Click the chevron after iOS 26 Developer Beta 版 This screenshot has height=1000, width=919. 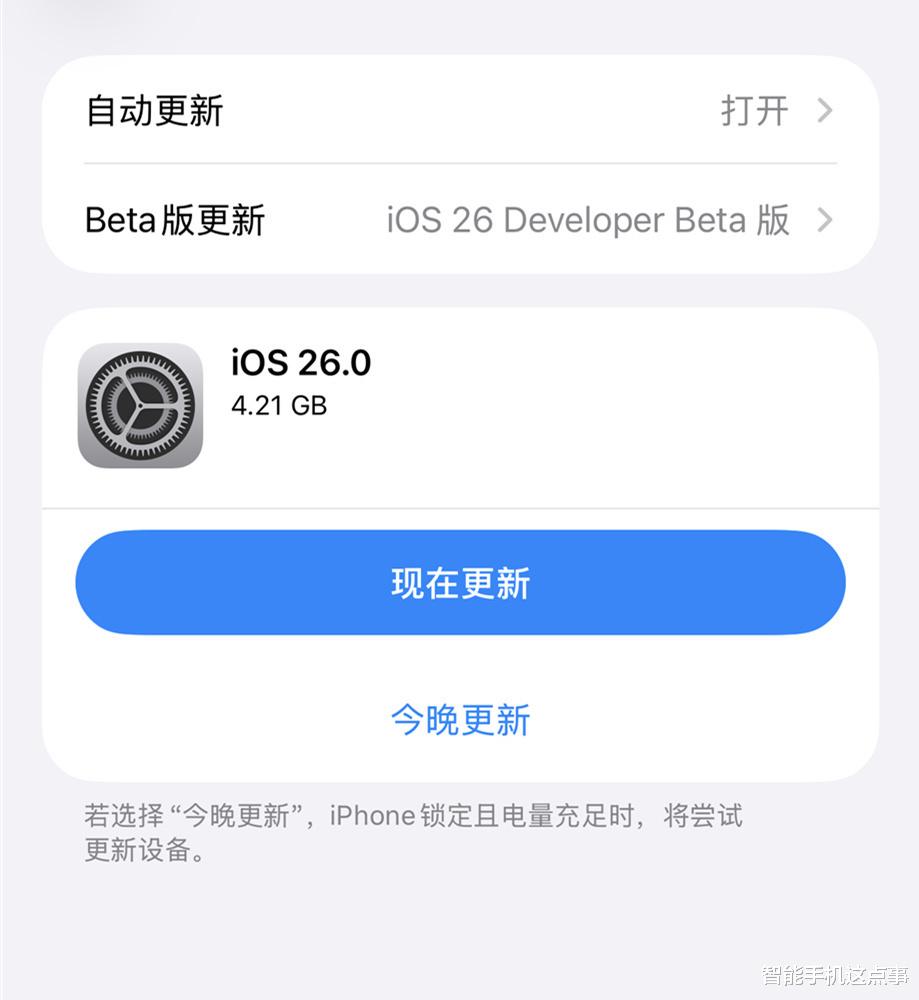[824, 221]
